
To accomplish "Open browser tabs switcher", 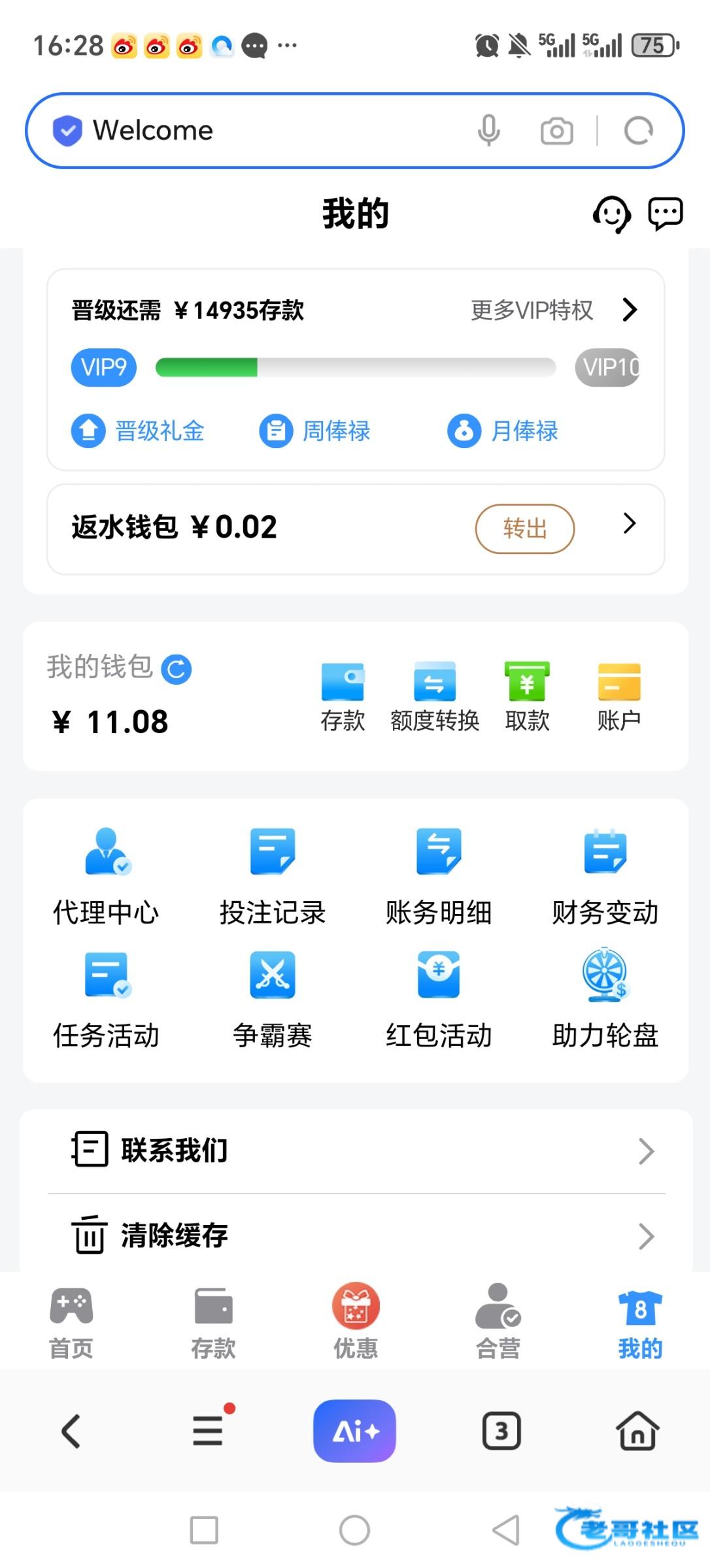I will (501, 1431).
